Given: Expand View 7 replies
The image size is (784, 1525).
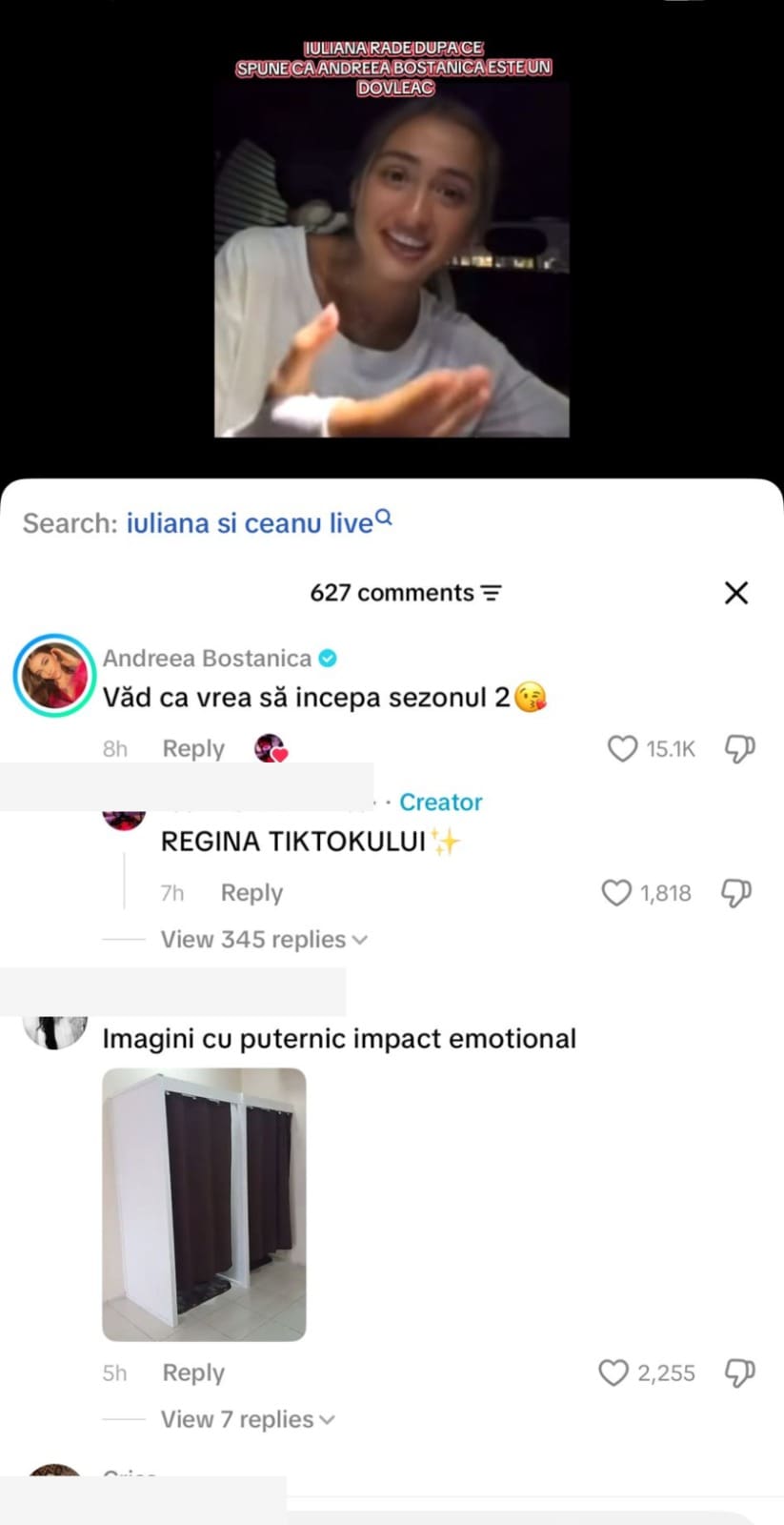Looking at the screenshot, I should 248,1420.
